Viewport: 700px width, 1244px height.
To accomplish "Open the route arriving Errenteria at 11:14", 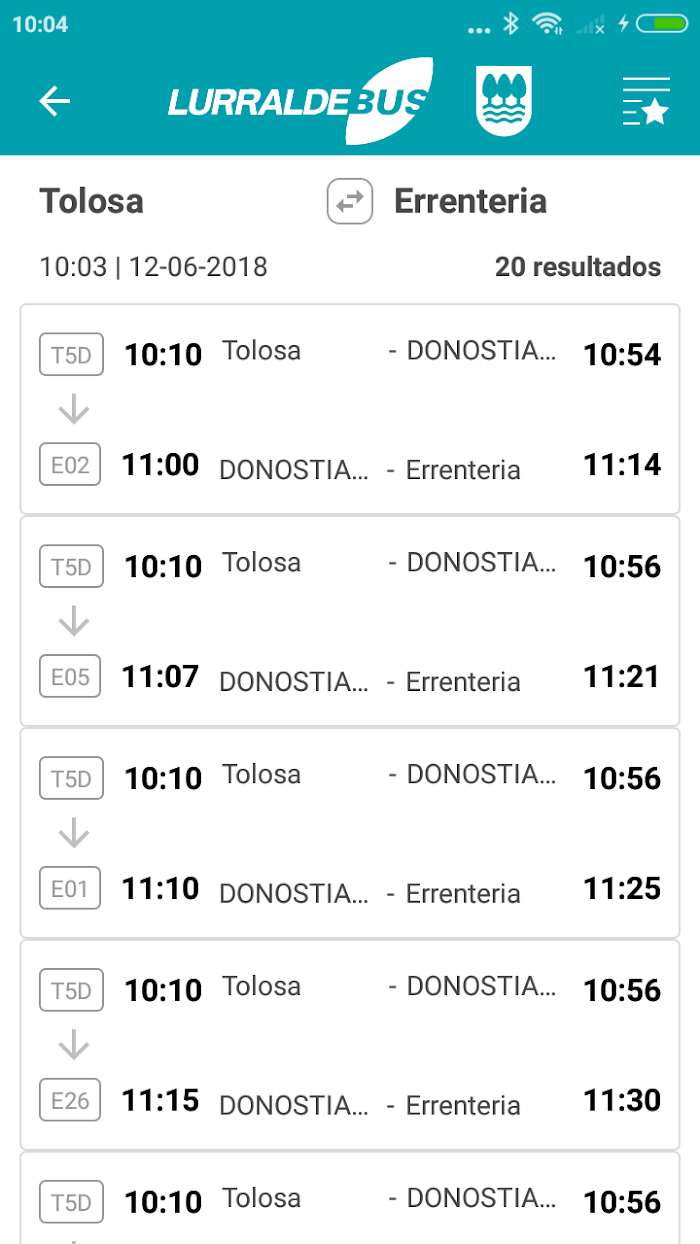I will point(350,409).
